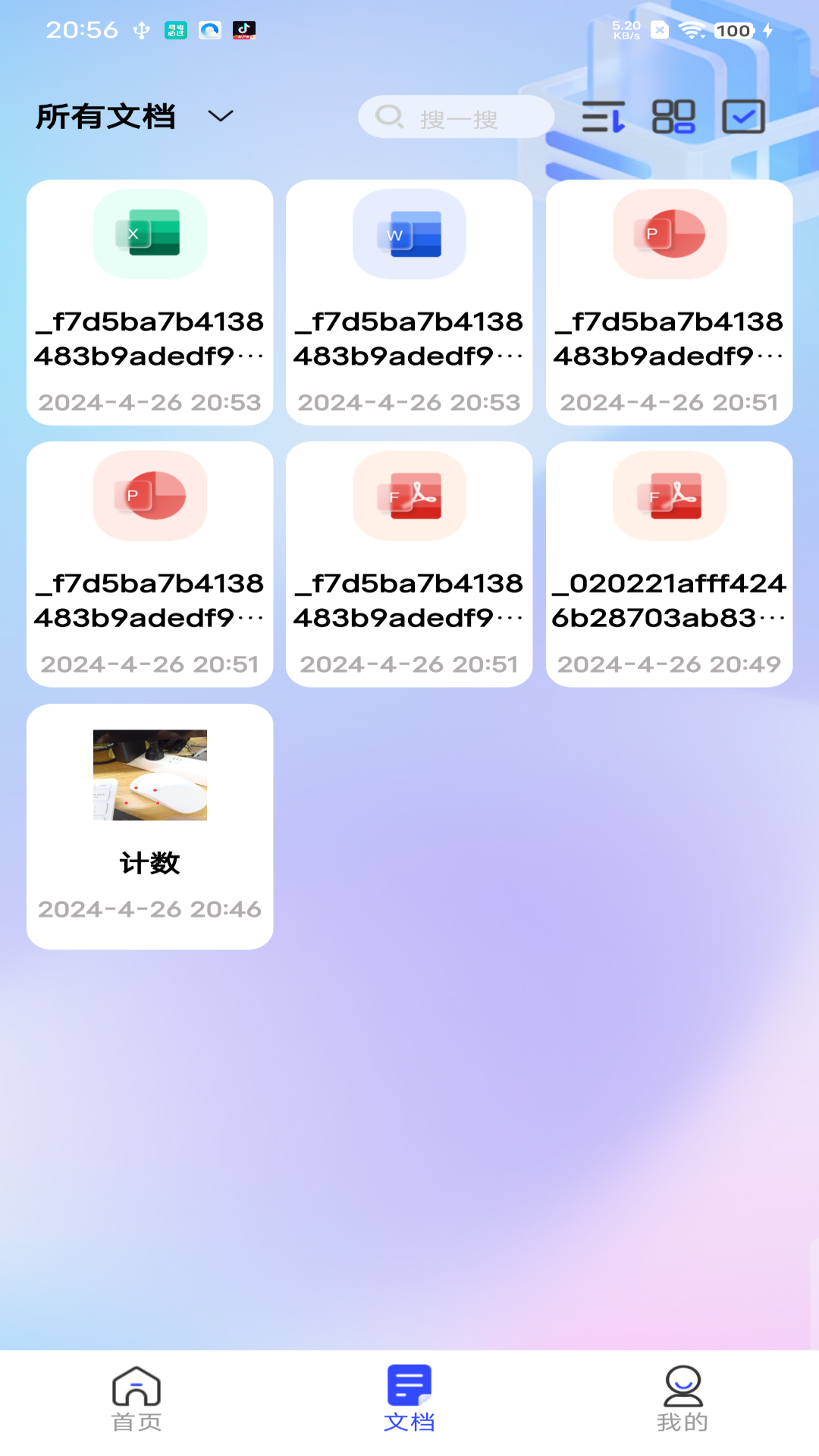Open the sort order options
Image resolution: width=819 pixels, height=1456 pixels.
[x=604, y=117]
